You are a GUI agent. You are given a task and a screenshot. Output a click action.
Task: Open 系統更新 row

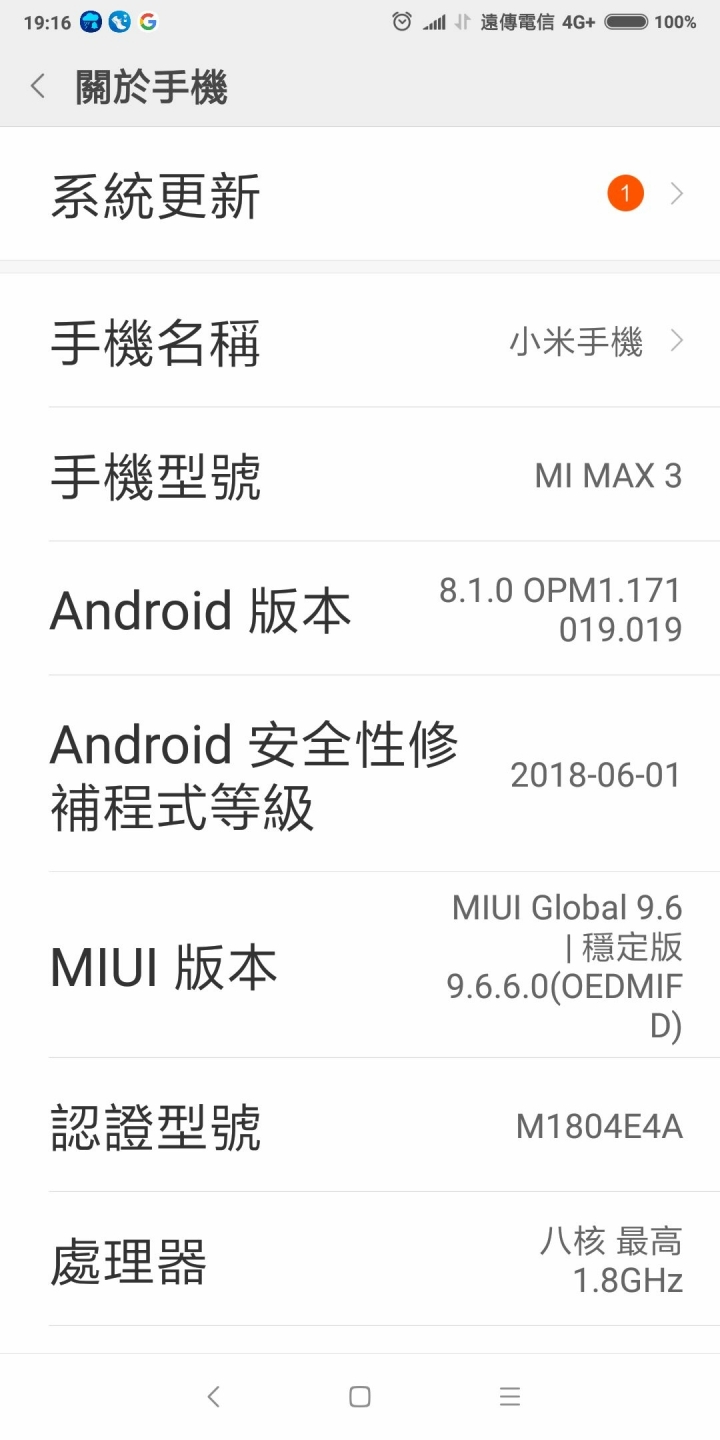pos(360,194)
